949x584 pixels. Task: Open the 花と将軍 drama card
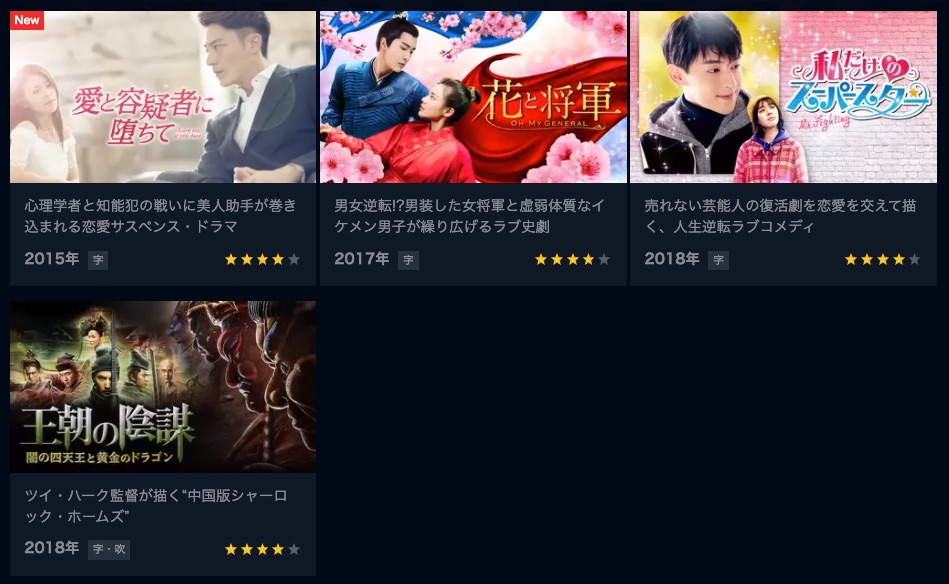click(473, 98)
